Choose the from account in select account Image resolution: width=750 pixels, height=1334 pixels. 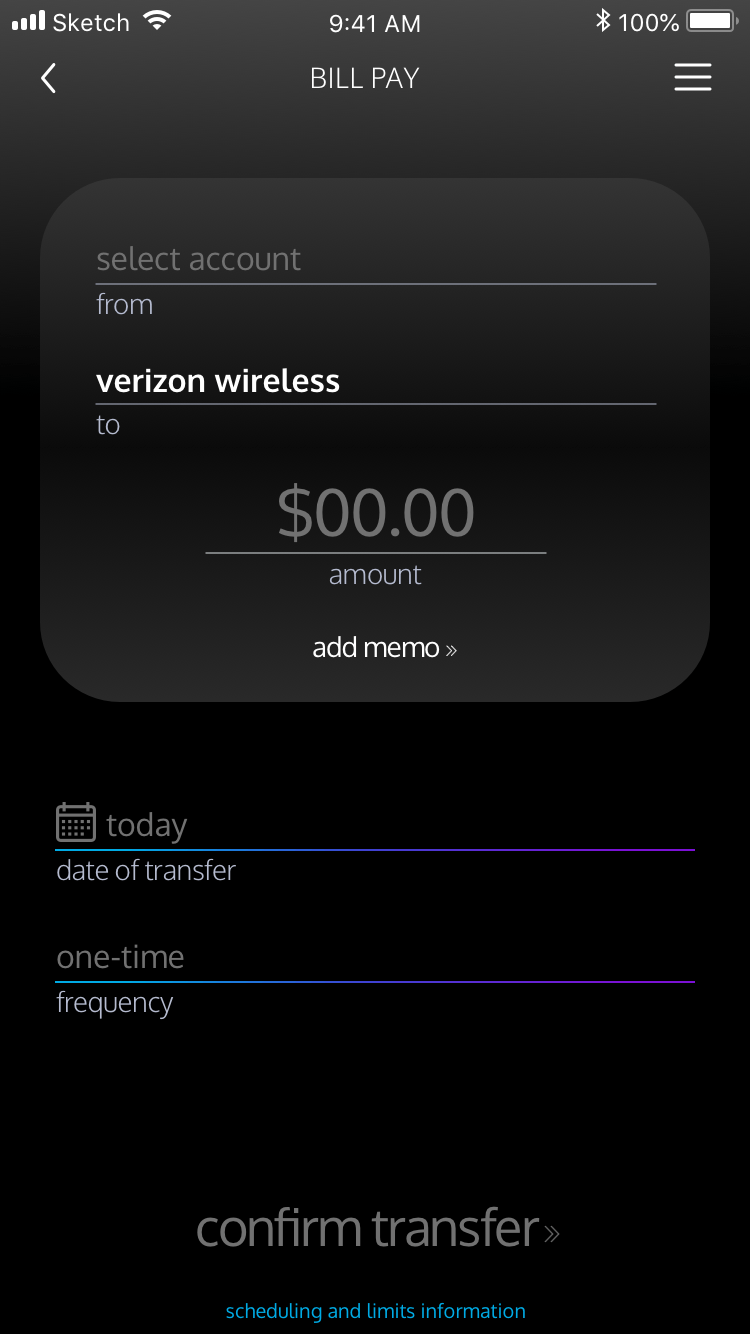point(375,260)
